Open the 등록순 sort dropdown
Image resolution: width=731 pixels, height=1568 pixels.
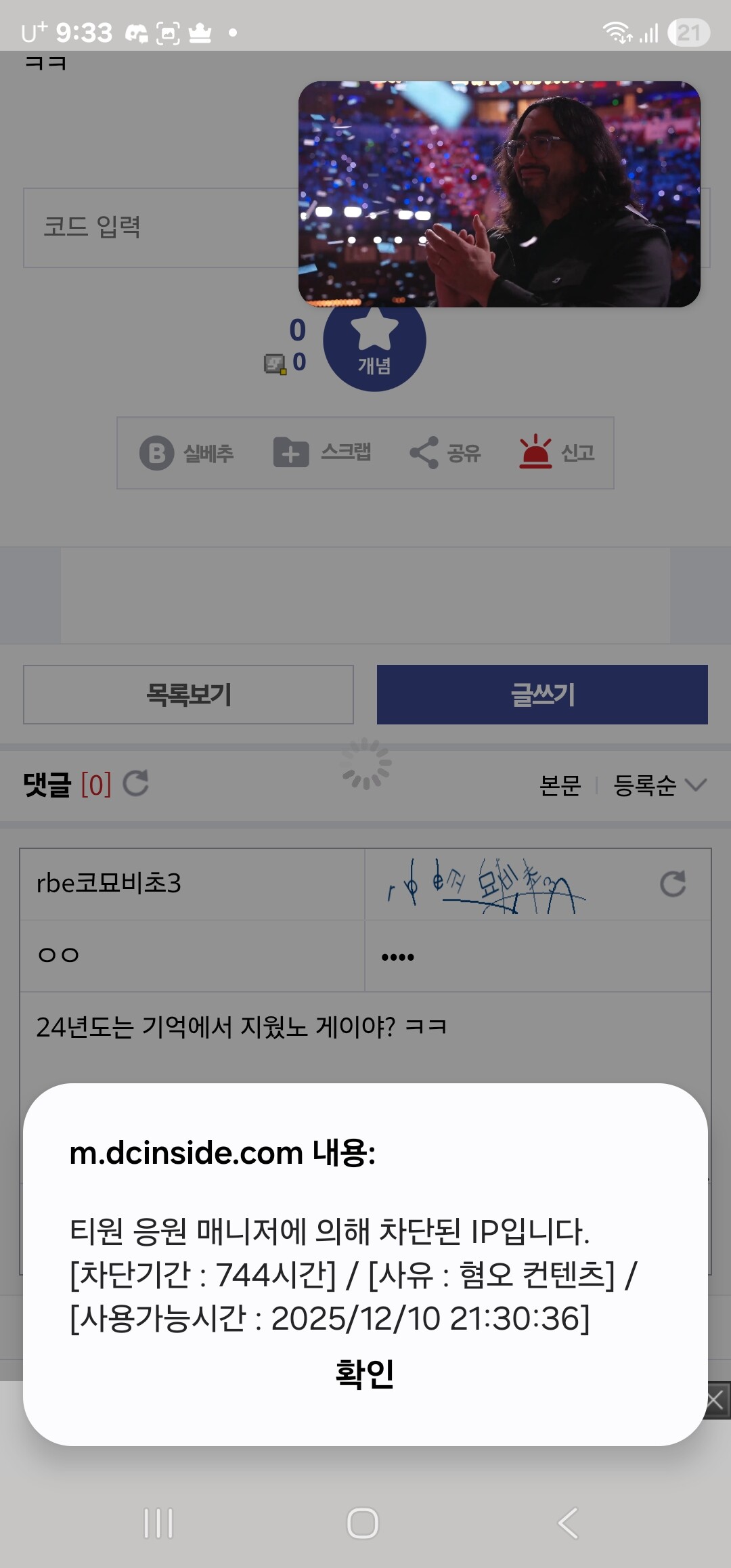(659, 785)
